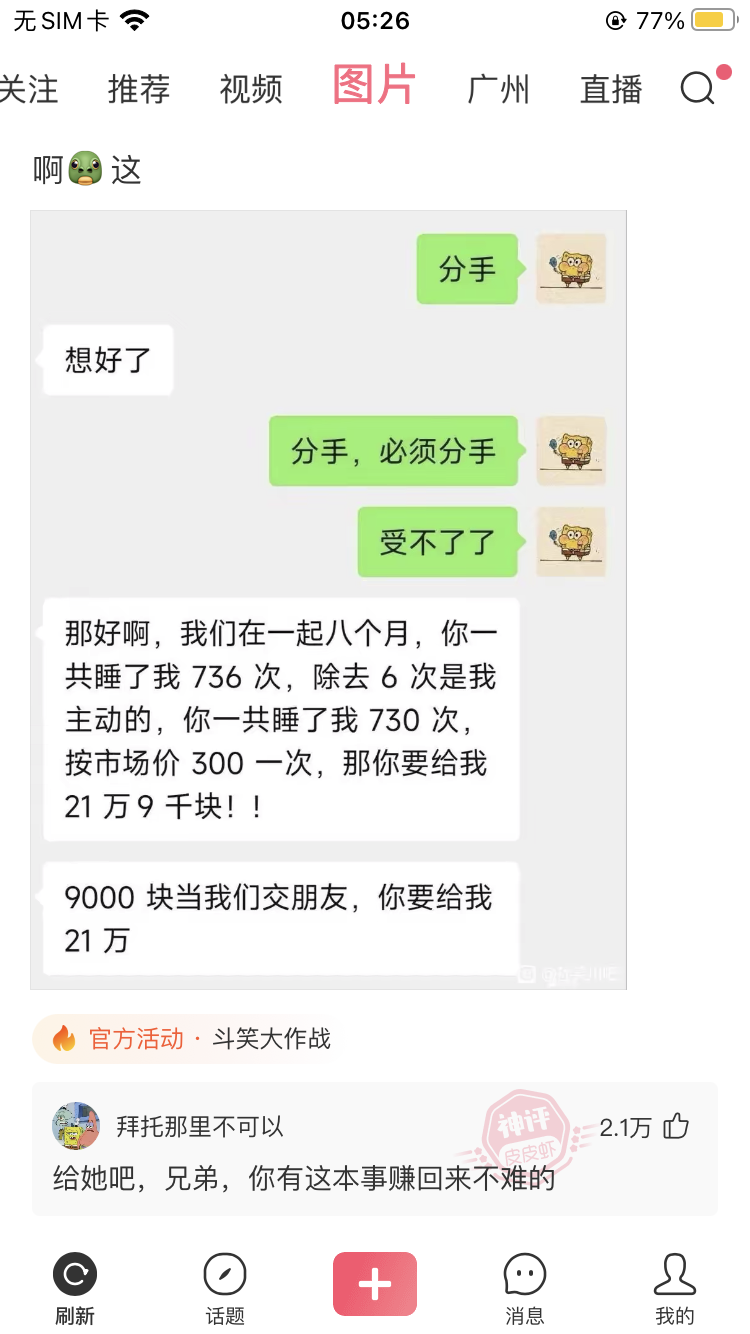The height and width of the screenshot is (1334, 750).
Task: Open the 消息 tab
Action: tap(524, 1287)
